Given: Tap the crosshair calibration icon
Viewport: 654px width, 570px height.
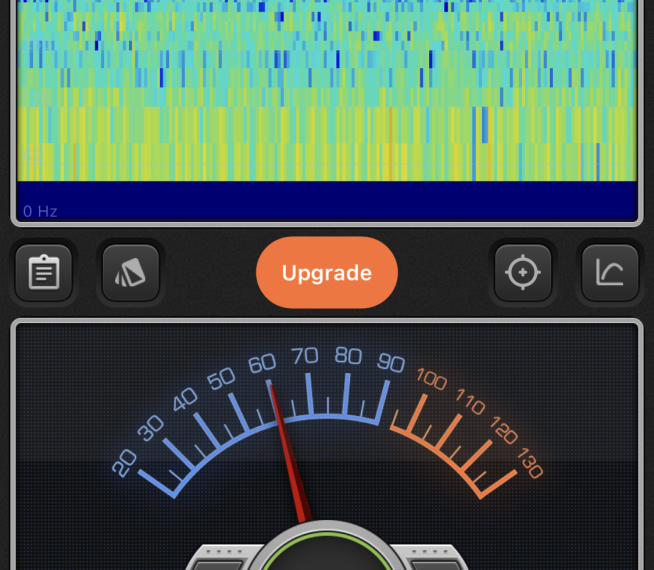Looking at the screenshot, I should 523,273.
